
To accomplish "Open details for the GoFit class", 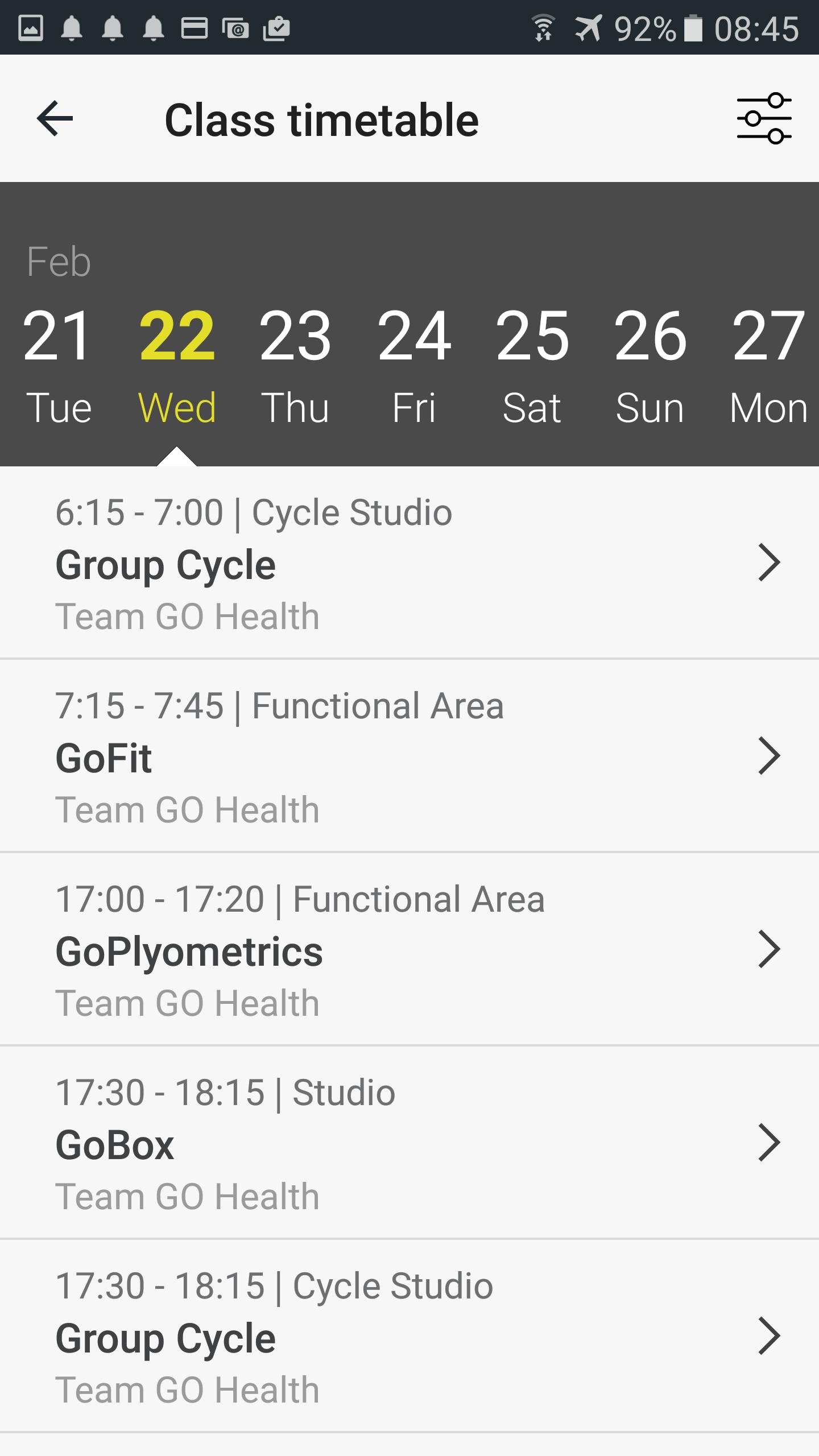I will (409, 756).
